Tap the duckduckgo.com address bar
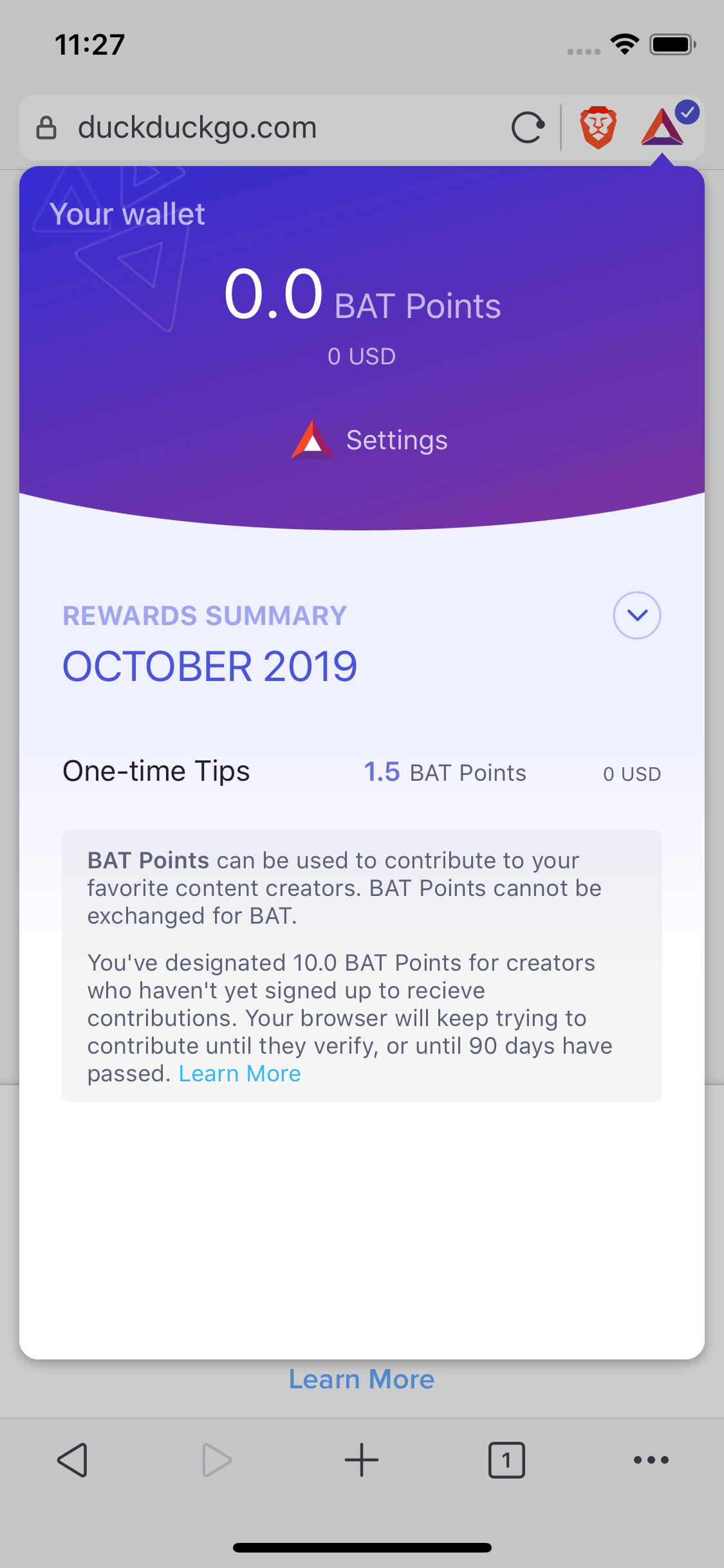Screen dimensions: 724x1568 (270, 127)
